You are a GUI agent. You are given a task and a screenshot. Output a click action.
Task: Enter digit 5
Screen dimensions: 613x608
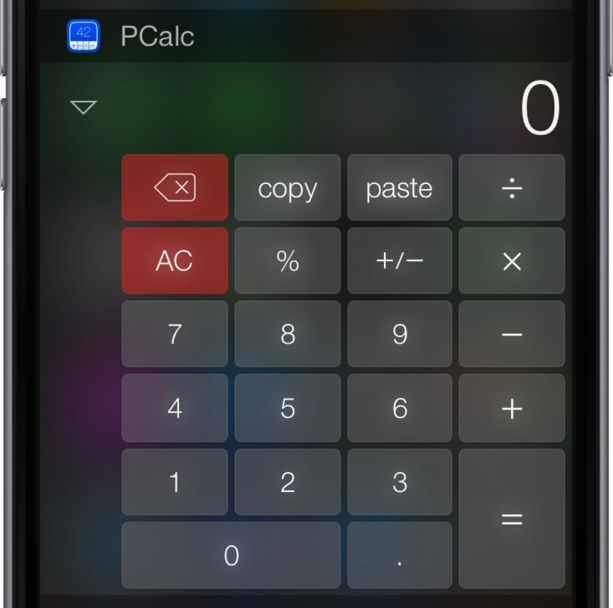pyautogui.click(x=287, y=408)
